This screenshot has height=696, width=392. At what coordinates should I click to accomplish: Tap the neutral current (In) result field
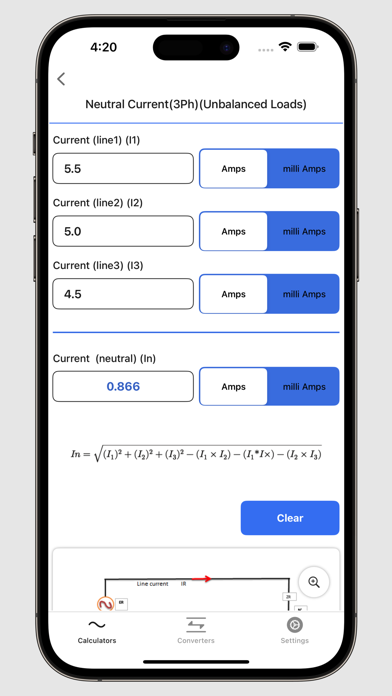(123, 387)
